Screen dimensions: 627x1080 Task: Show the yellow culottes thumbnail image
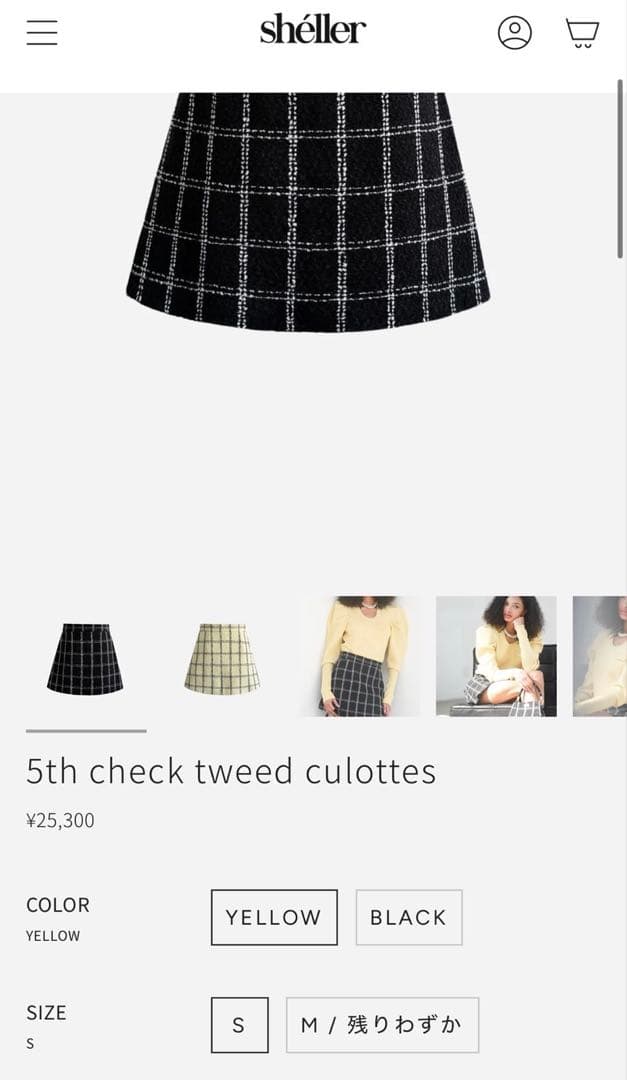[x=222, y=657]
